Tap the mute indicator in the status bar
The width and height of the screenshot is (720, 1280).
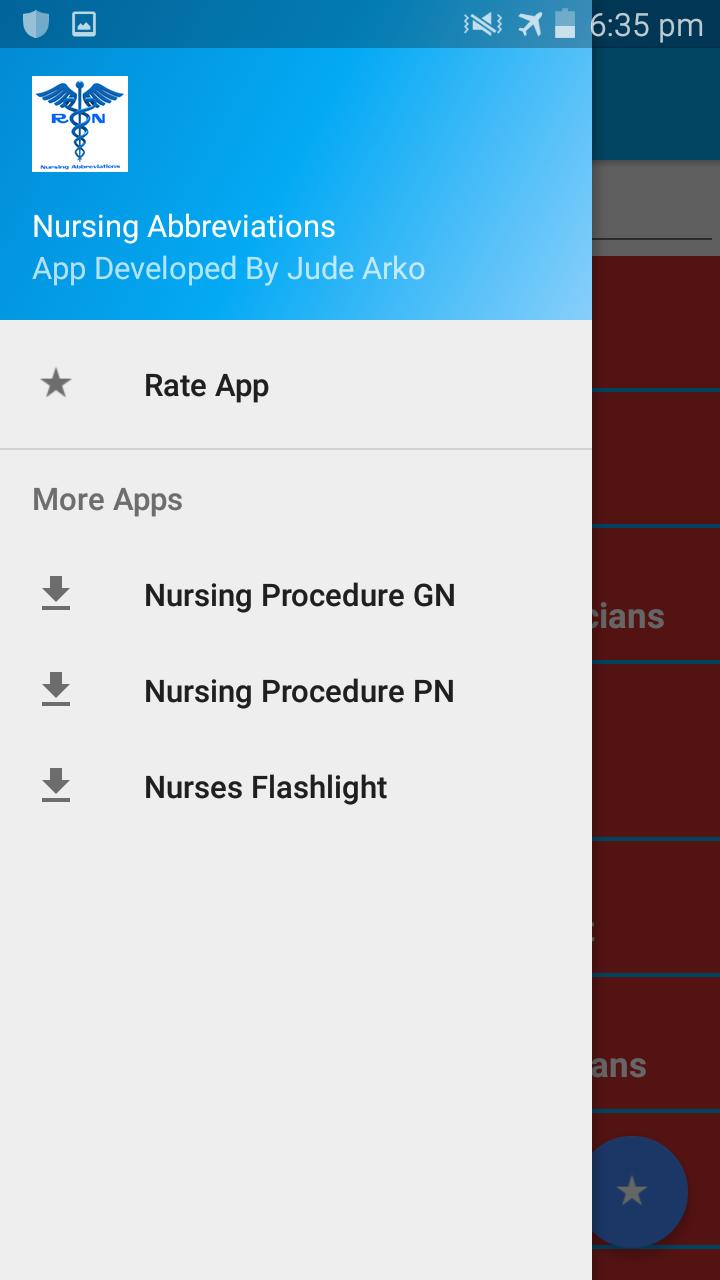tap(483, 24)
